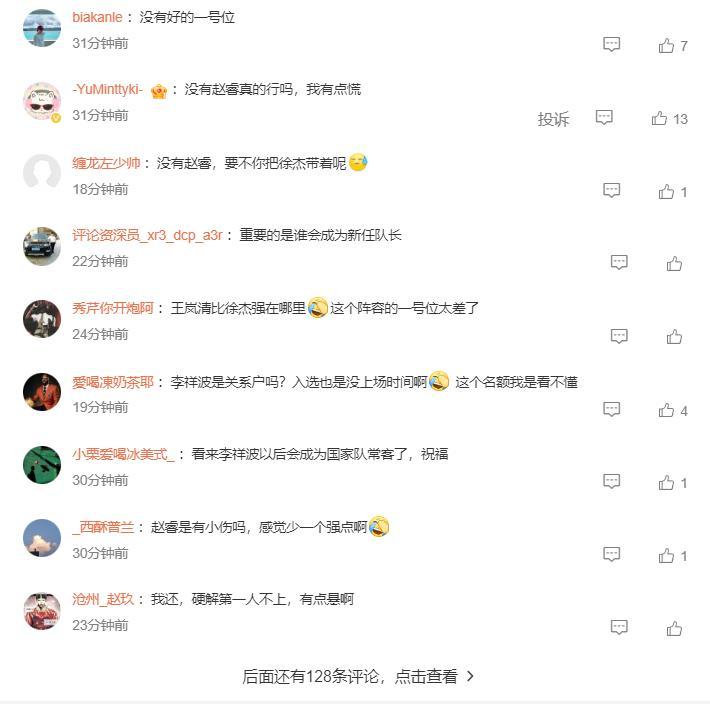Reply to 评论资深员_xr3_dcp_a3r's comment
Screen dimensions: 710x704
(x=619, y=263)
